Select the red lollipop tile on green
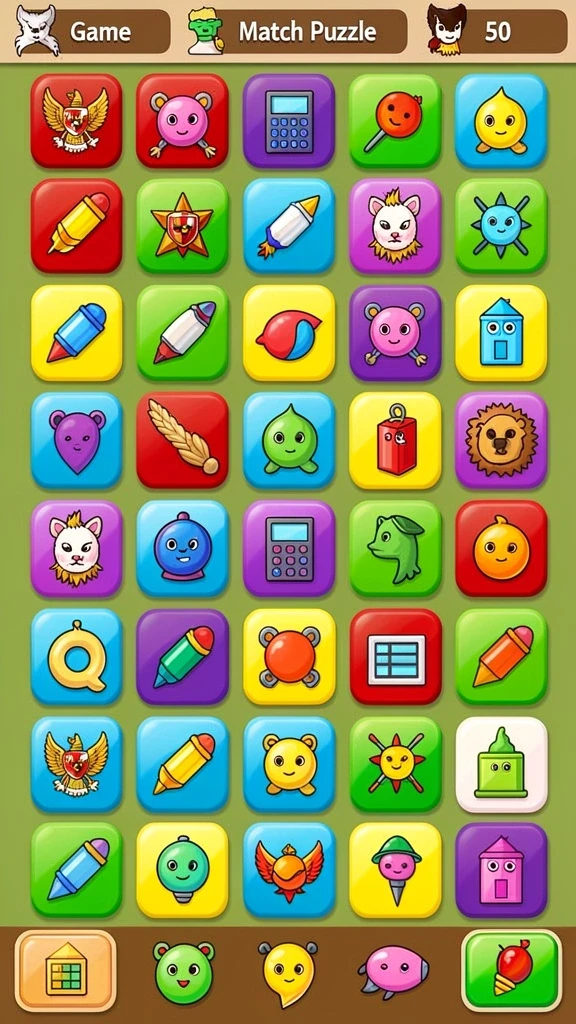This screenshot has height=1024, width=576. (395, 120)
